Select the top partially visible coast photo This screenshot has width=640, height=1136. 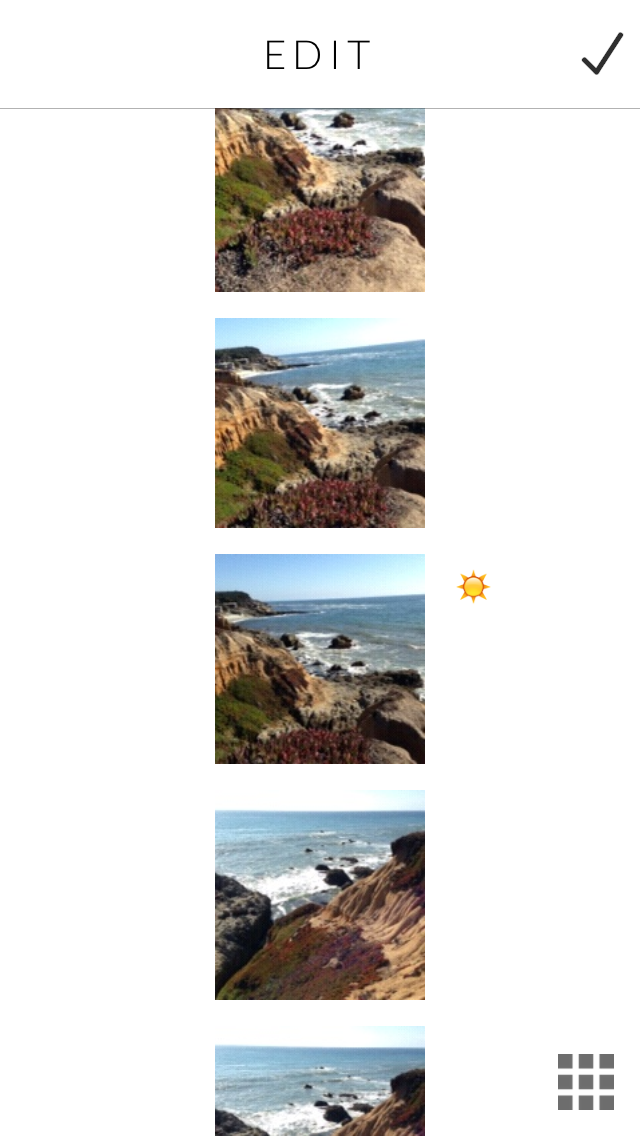pyautogui.click(x=320, y=200)
